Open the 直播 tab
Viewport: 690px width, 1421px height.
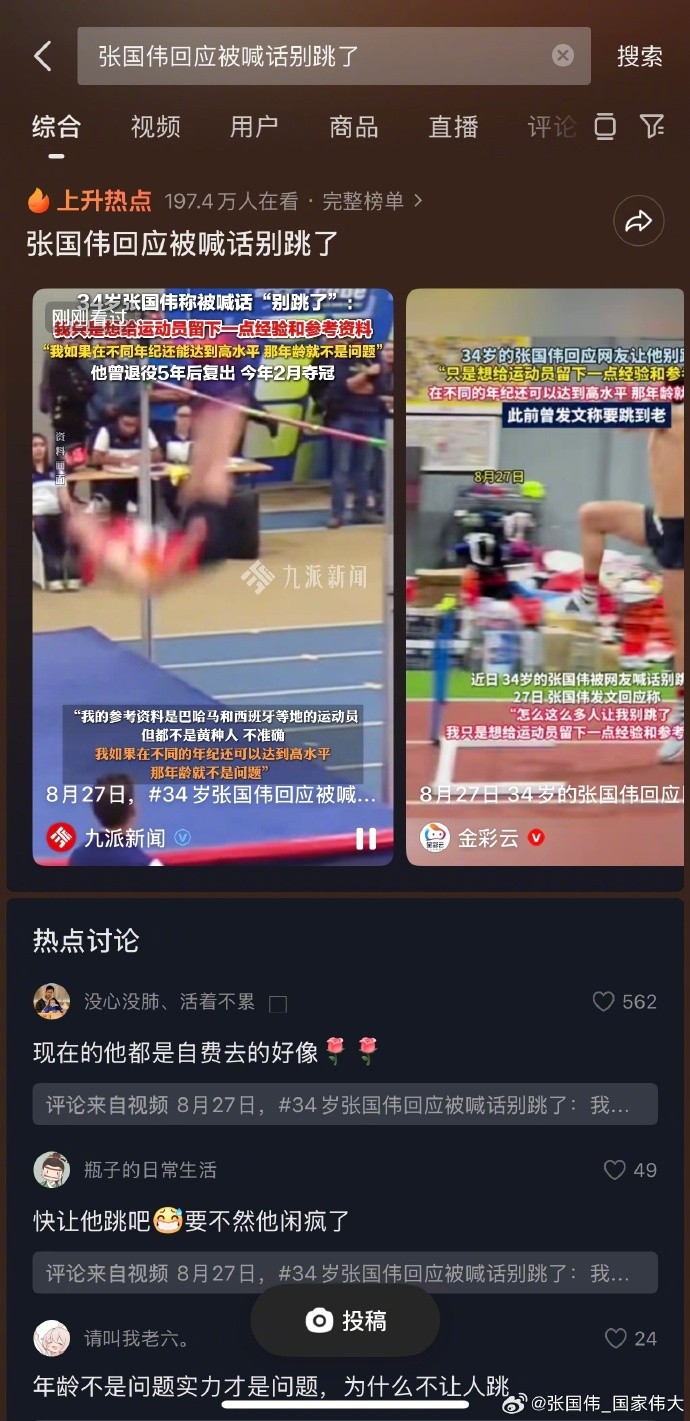point(453,127)
